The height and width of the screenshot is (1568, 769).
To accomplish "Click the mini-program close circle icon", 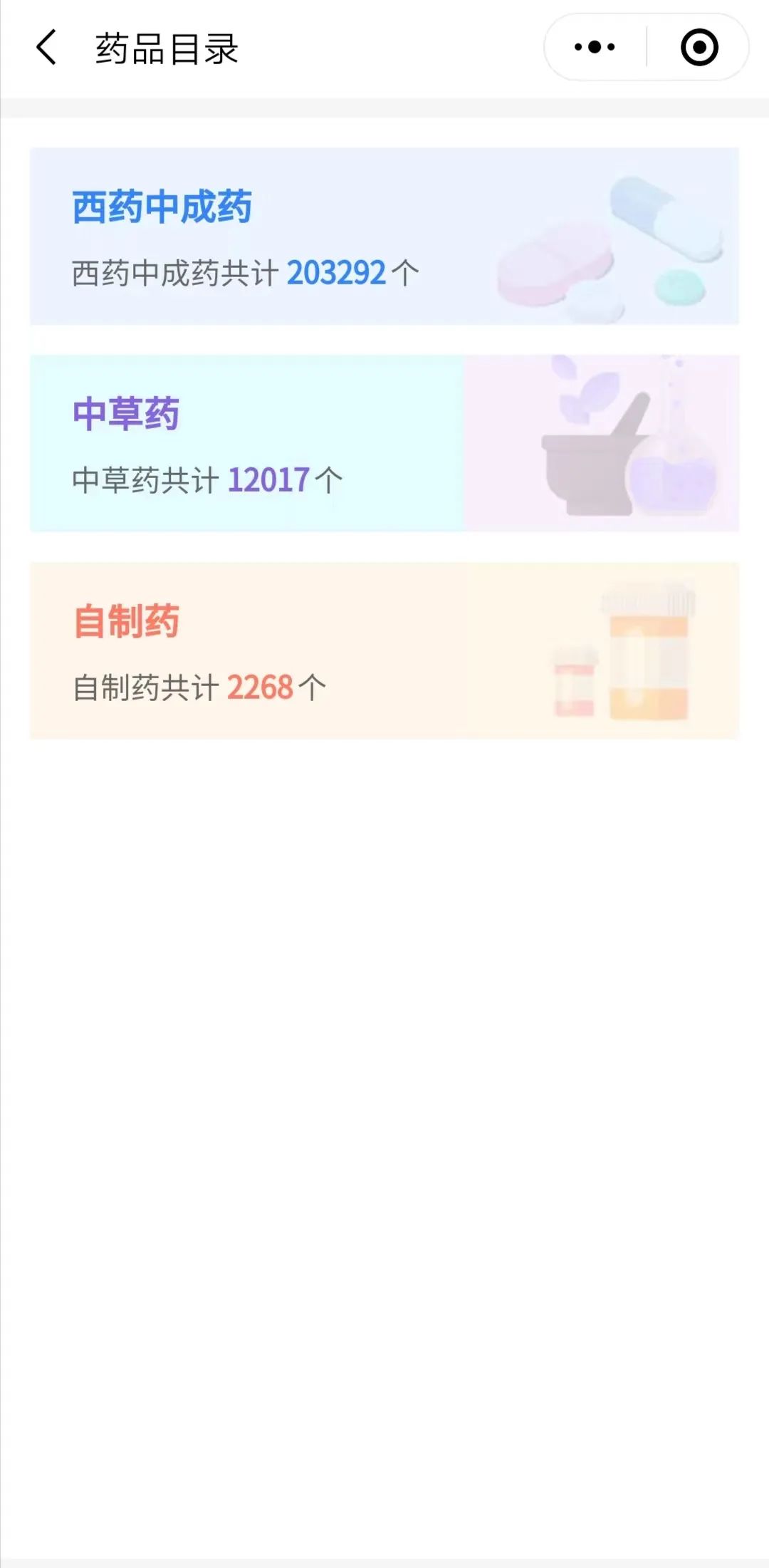I will pyautogui.click(x=699, y=47).
